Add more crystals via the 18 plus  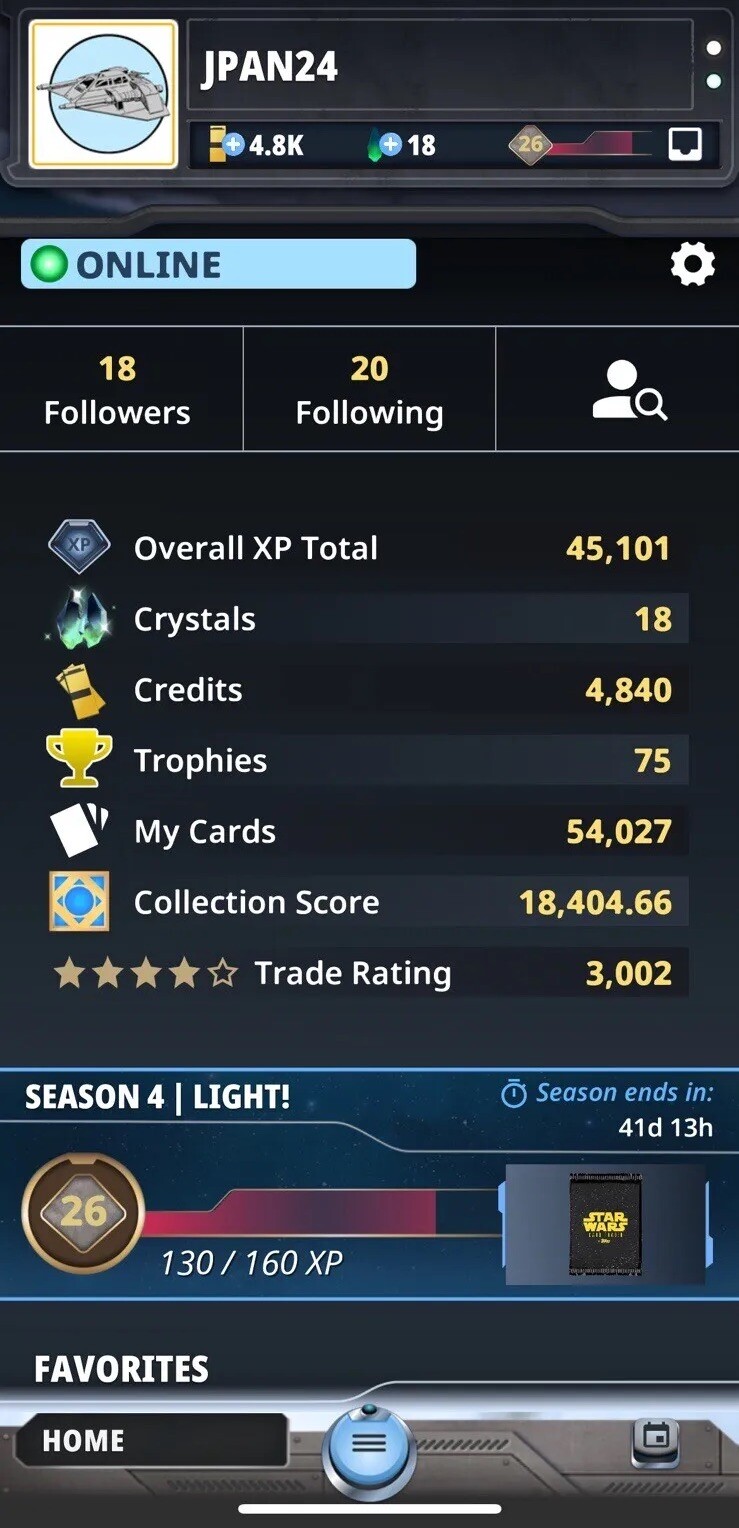tap(390, 145)
